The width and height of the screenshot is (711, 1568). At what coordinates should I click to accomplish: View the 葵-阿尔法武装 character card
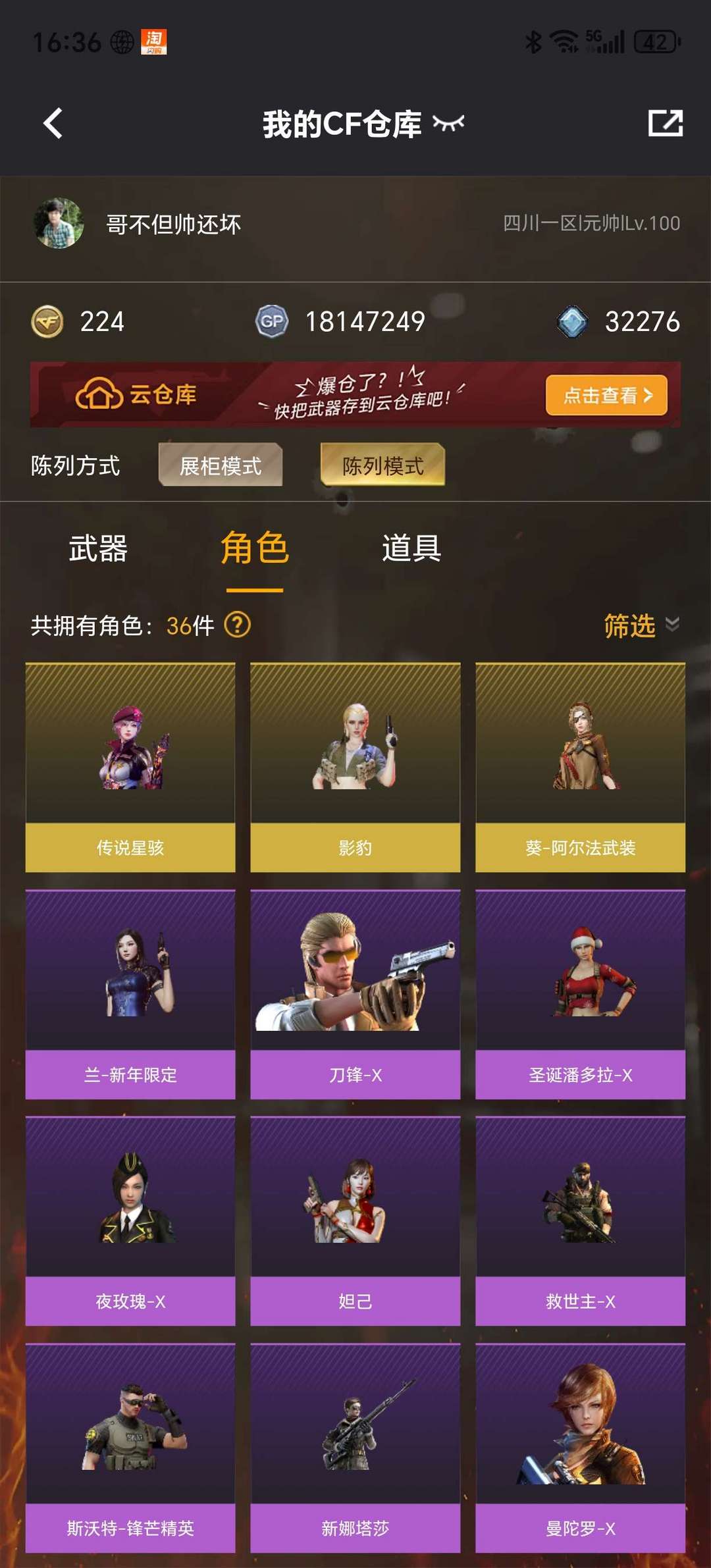580,767
